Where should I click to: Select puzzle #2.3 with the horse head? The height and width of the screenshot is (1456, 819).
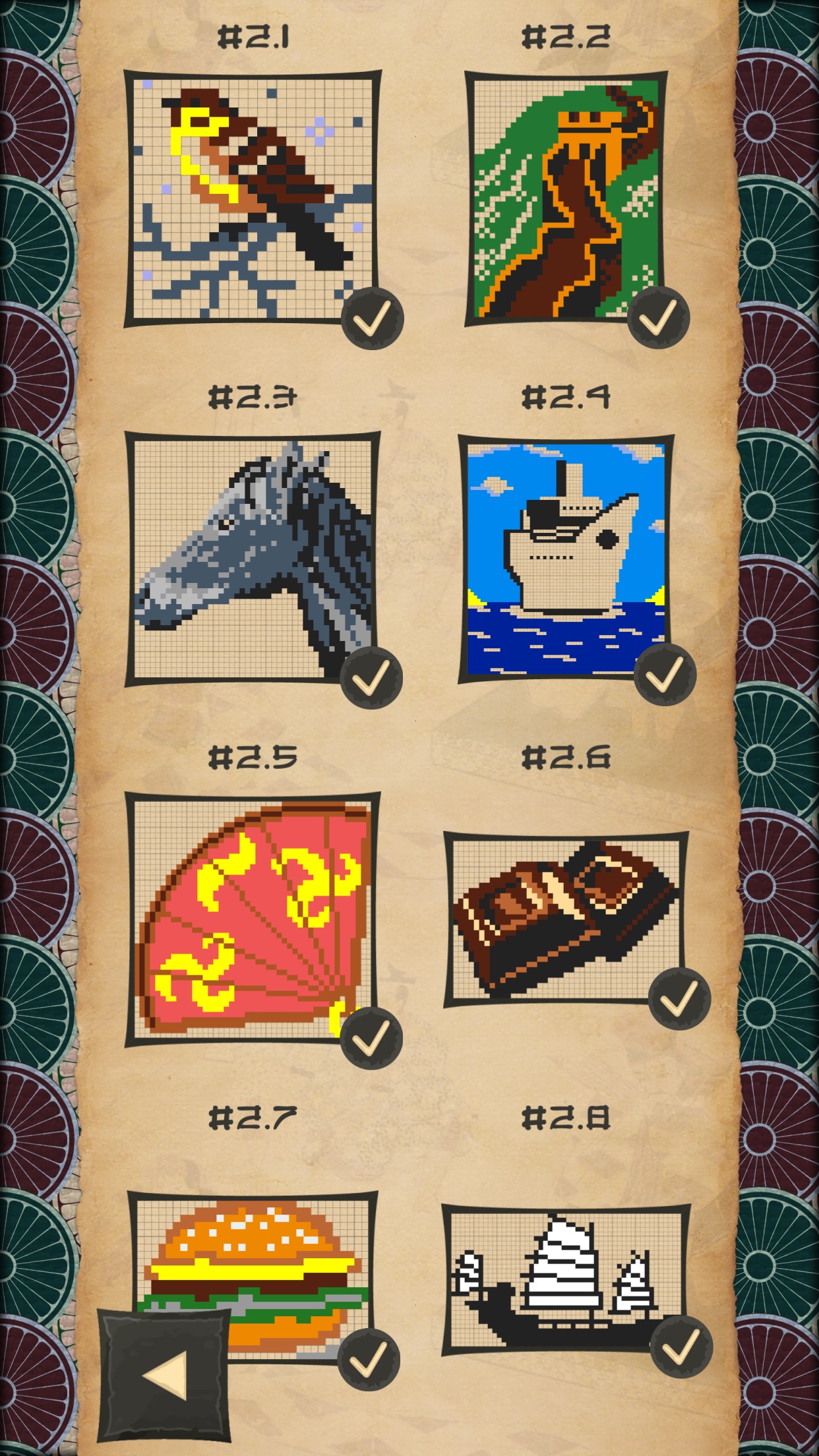pos(253,559)
